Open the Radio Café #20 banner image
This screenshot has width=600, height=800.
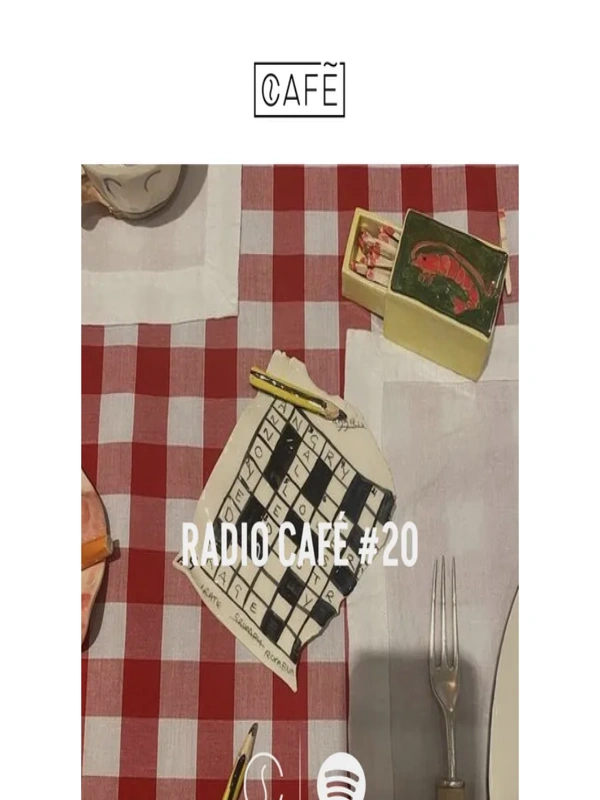click(299, 480)
